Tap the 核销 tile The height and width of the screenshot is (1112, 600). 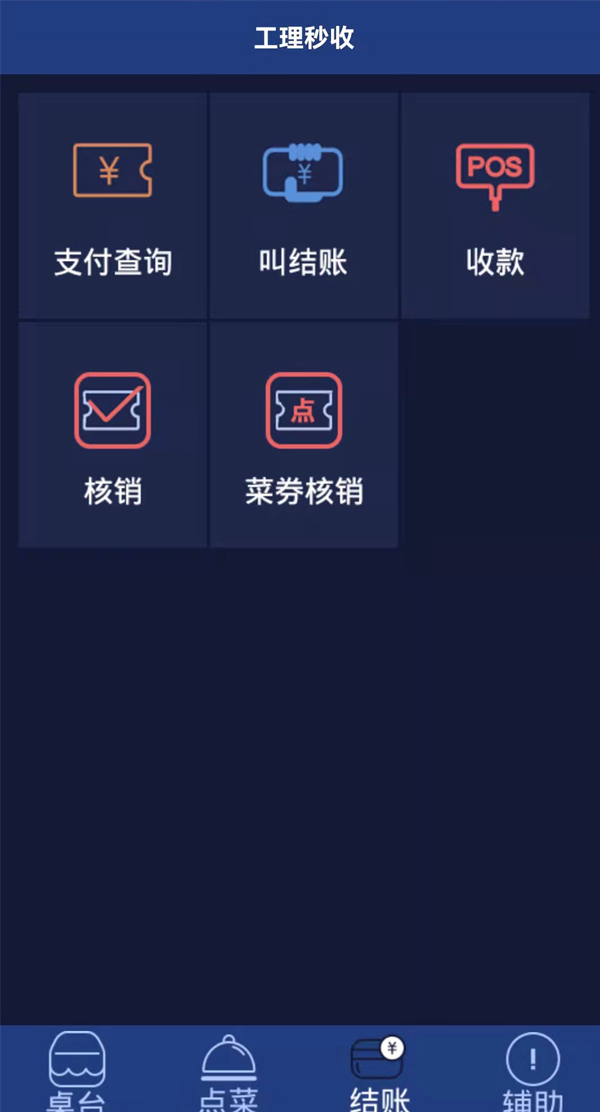[x=113, y=435]
